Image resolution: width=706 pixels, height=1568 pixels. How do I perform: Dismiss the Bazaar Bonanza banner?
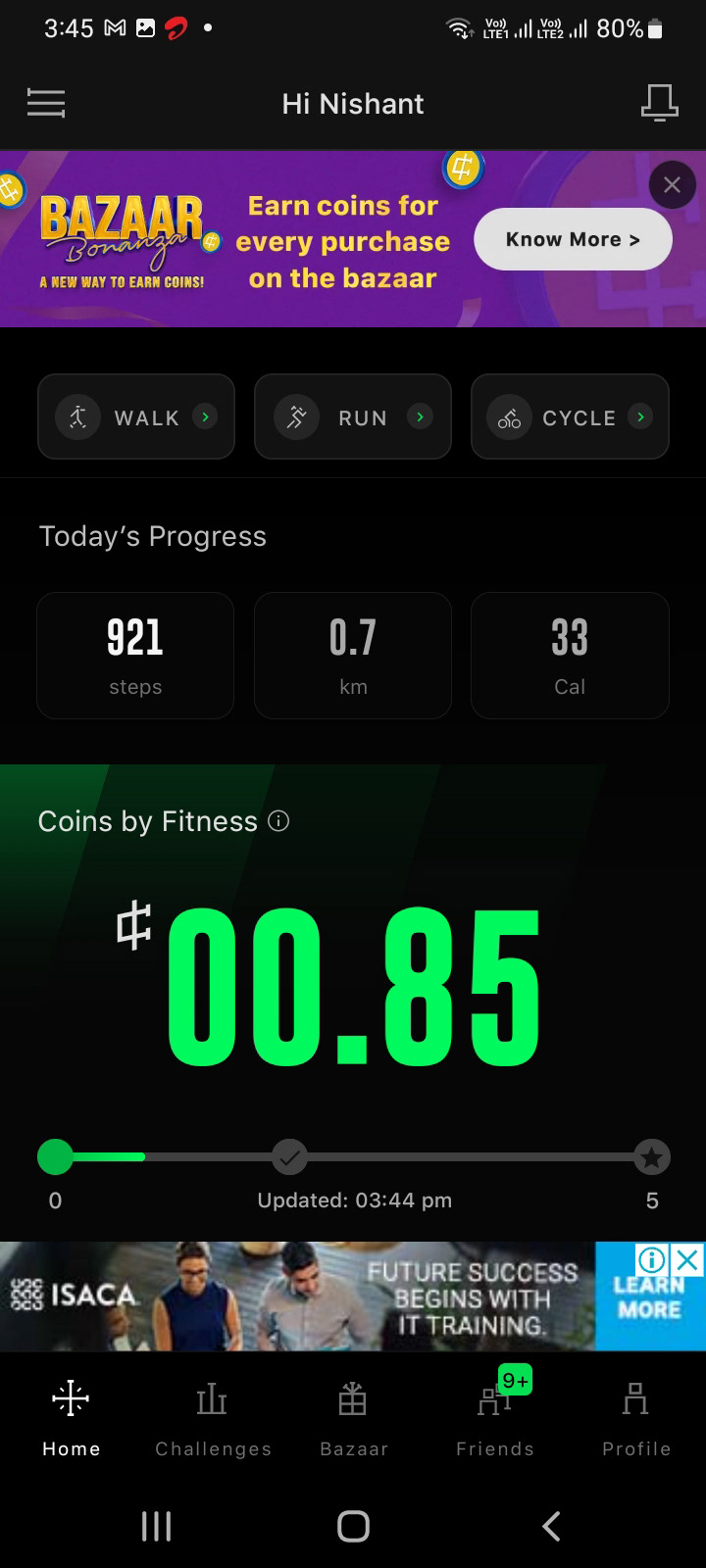coord(672,185)
